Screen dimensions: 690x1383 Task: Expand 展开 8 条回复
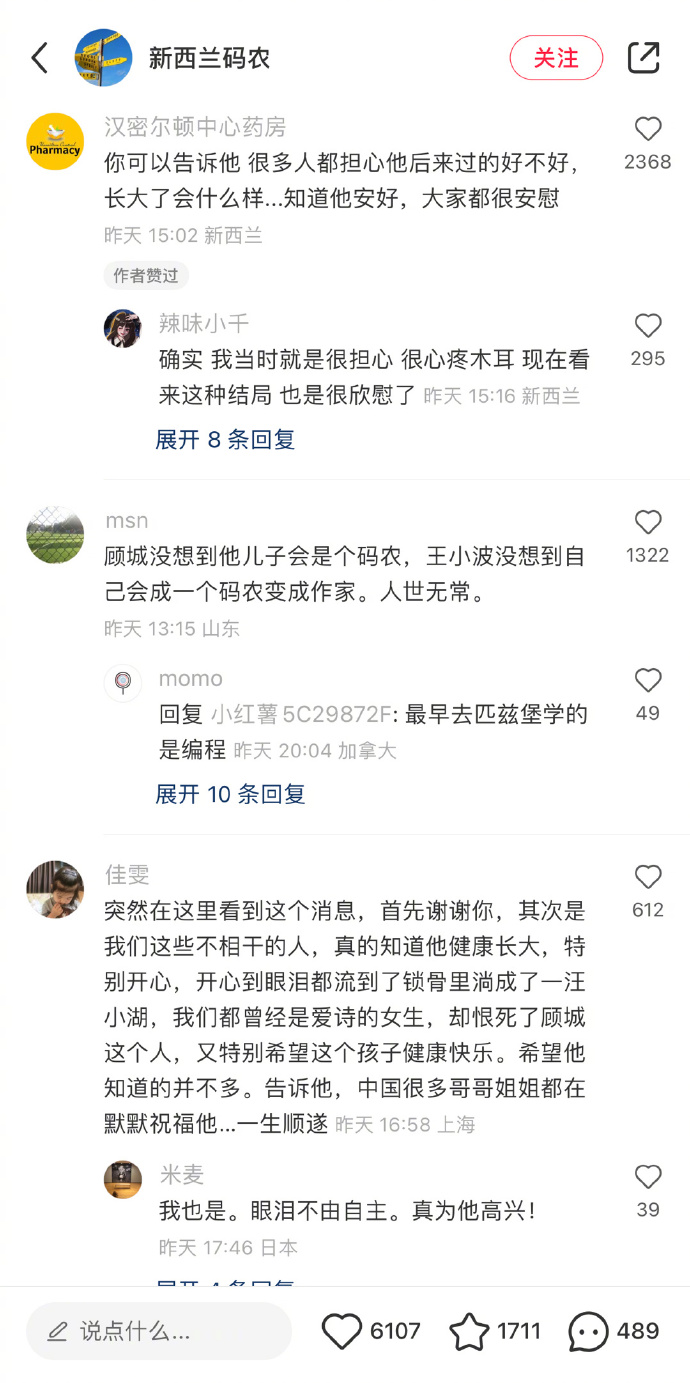pos(225,440)
